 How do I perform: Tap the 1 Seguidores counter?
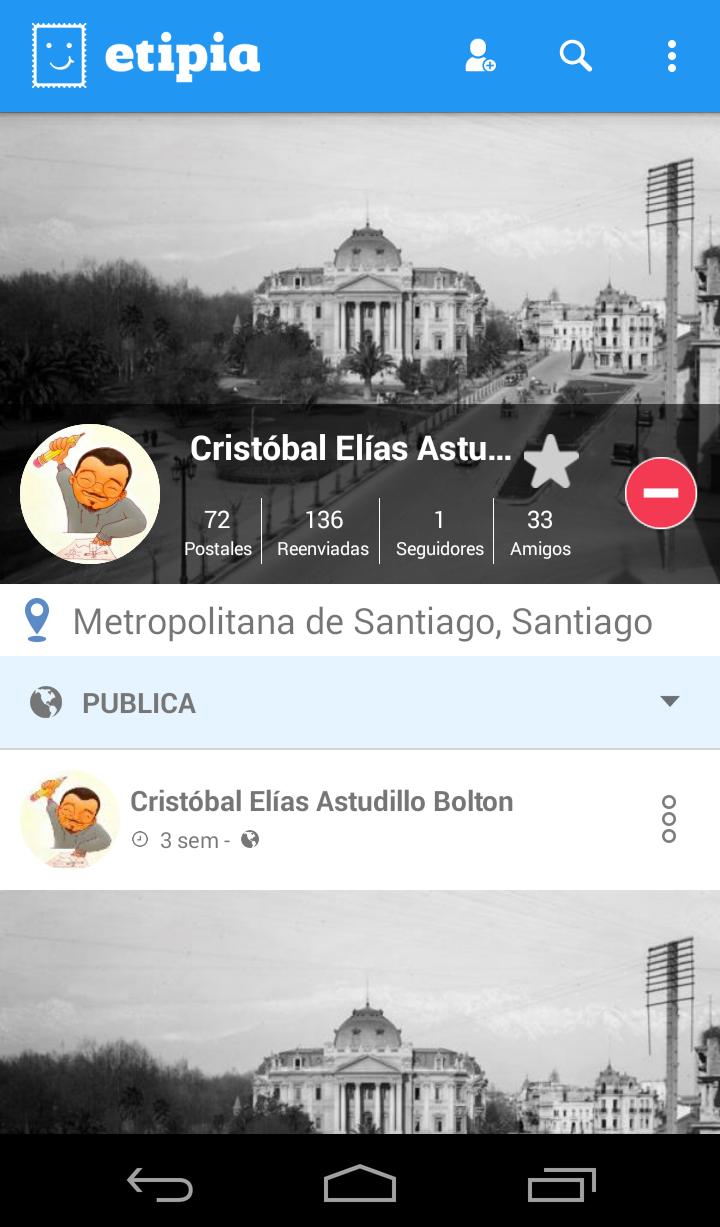(438, 531)
